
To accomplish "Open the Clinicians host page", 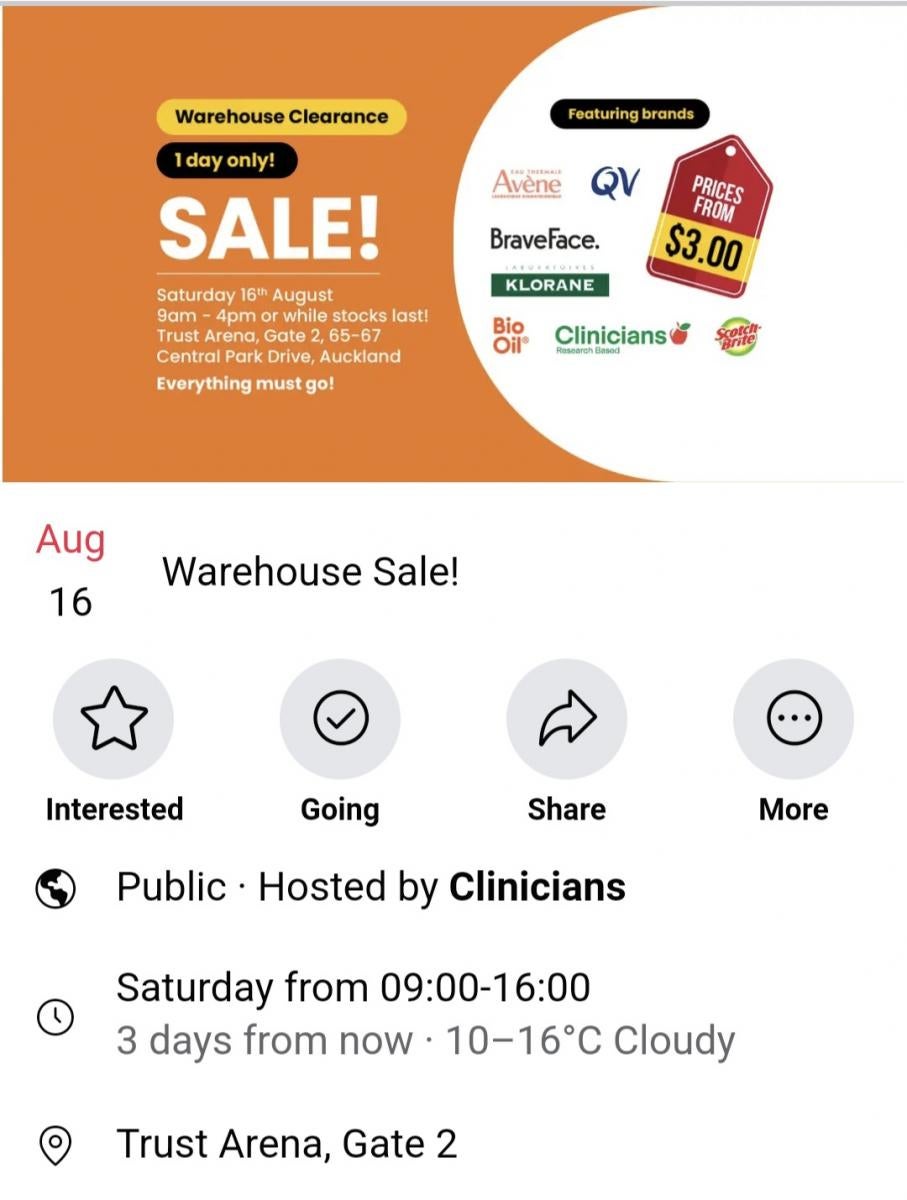I will pyautogui.click(x=537, y=887).
